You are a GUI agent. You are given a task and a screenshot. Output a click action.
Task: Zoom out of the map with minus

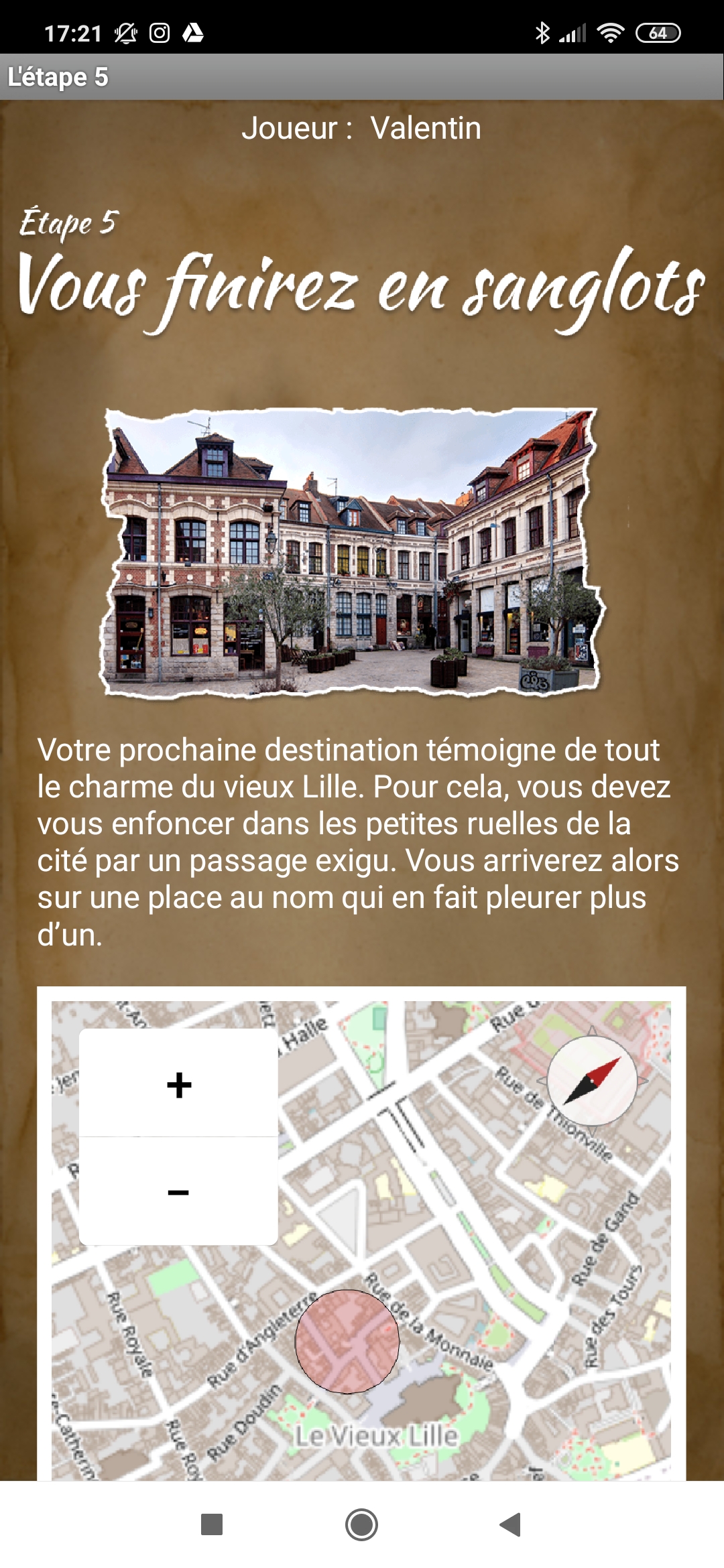point(178,1191)
